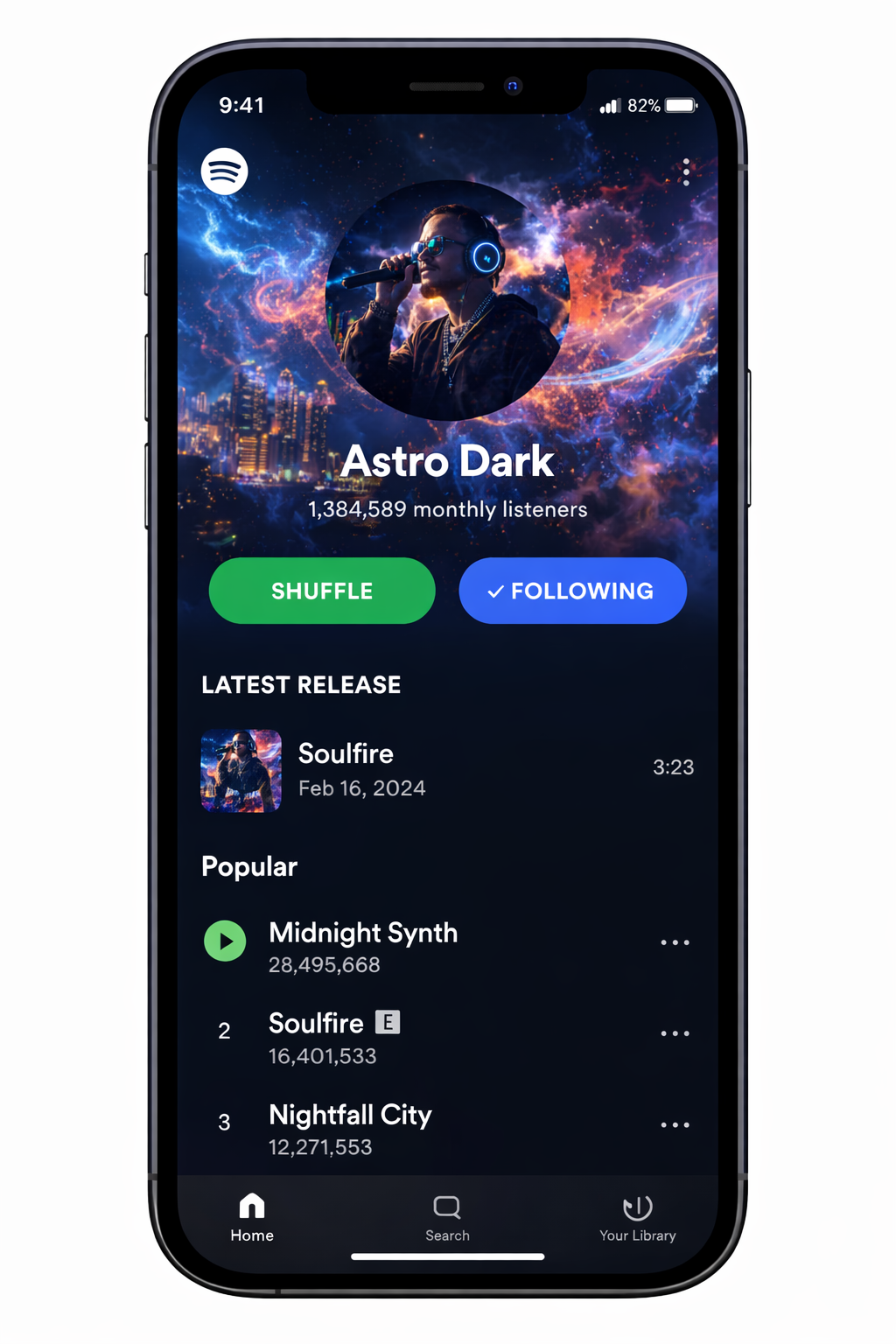Image resolution: width=896 pixels, height=1344 pixels.
Task: Tap the home indicator bar at screen bottom
Action: tap(447, 1257)
